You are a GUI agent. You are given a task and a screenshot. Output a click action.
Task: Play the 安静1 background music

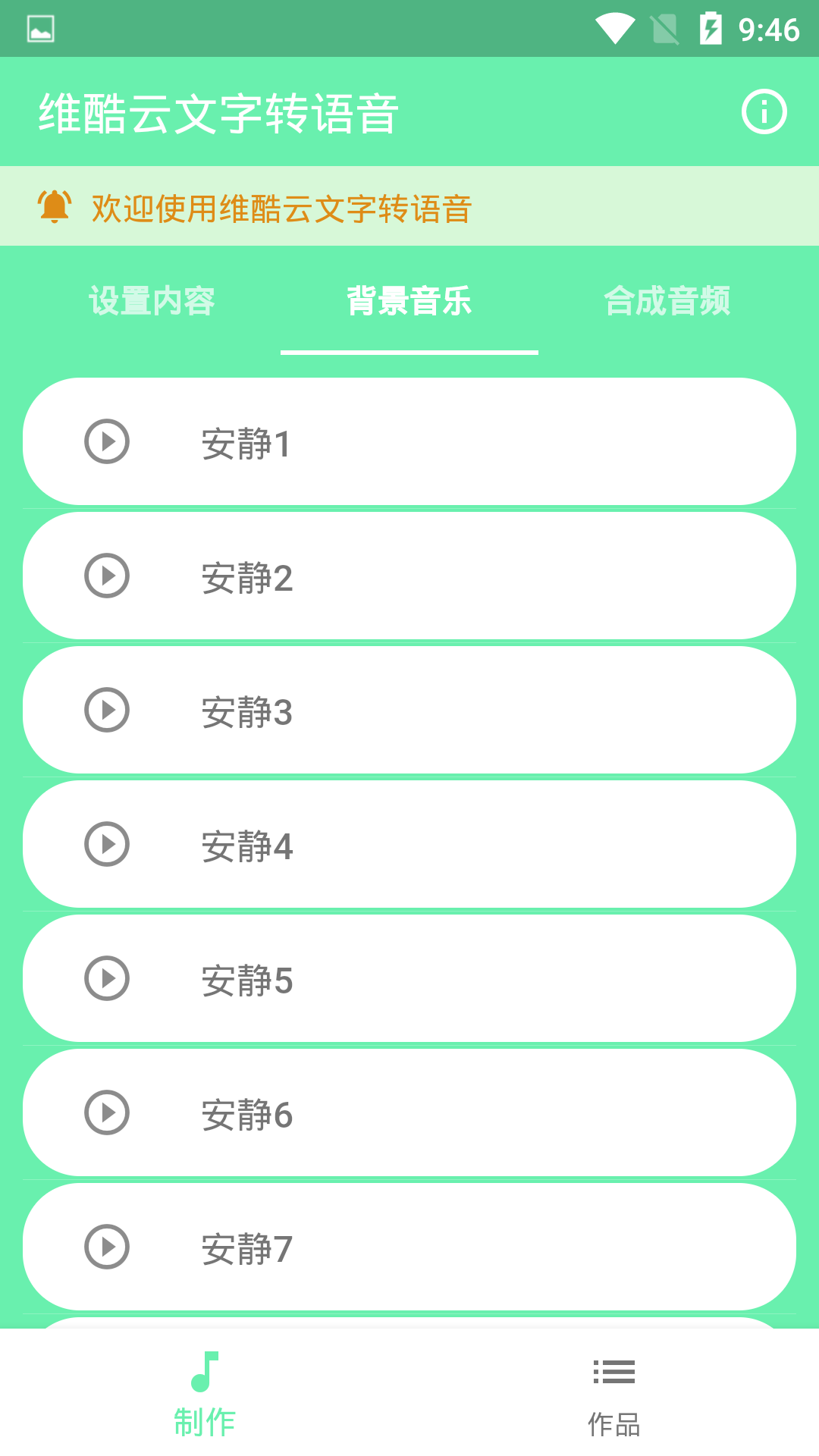(108, 442)
